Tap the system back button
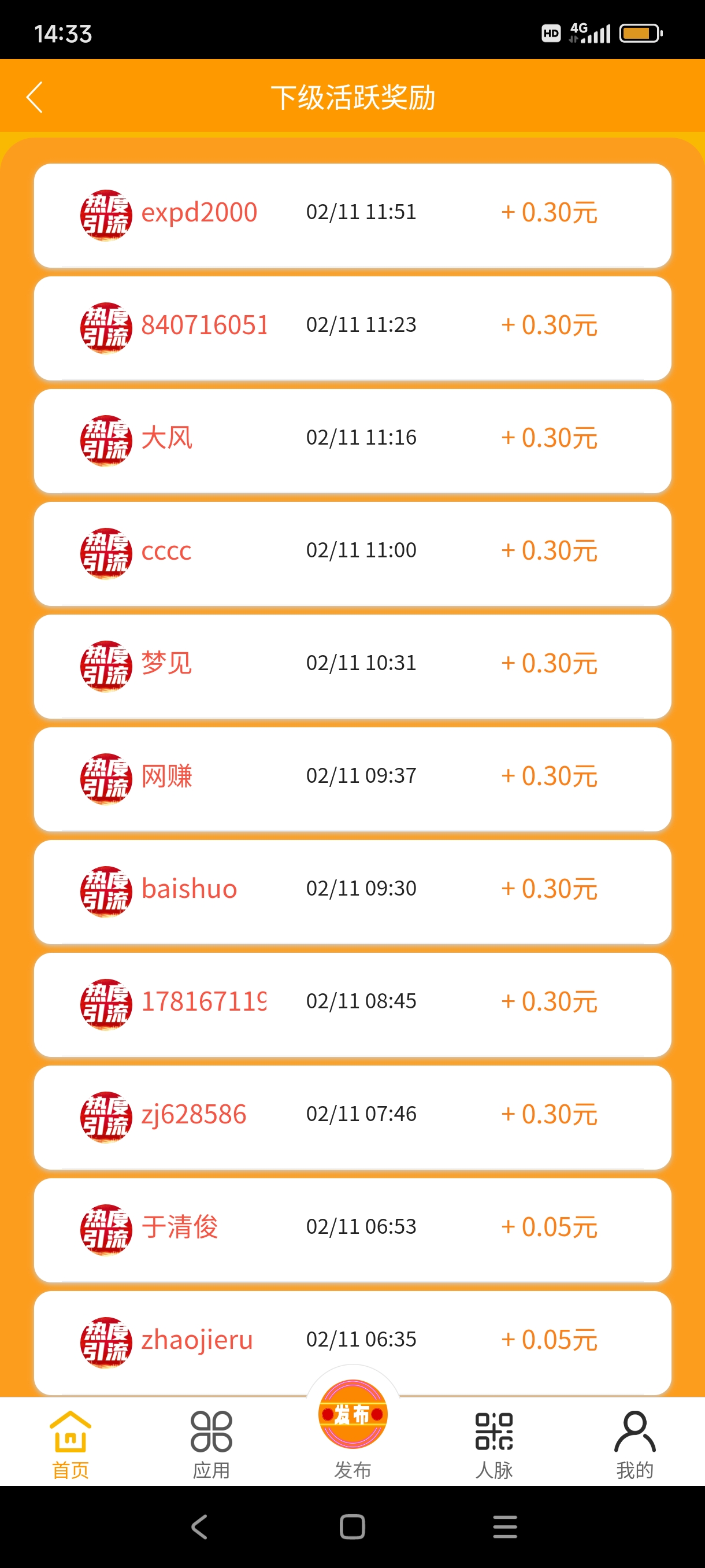This screenshot has height=1568, width=705. pyautogui.click(x=199, y=1526)
